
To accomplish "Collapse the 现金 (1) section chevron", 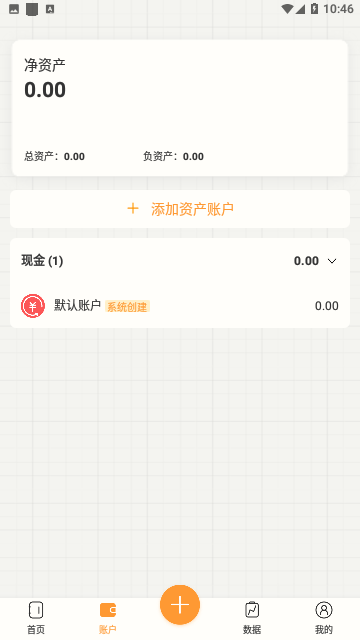I will (332, 261).
